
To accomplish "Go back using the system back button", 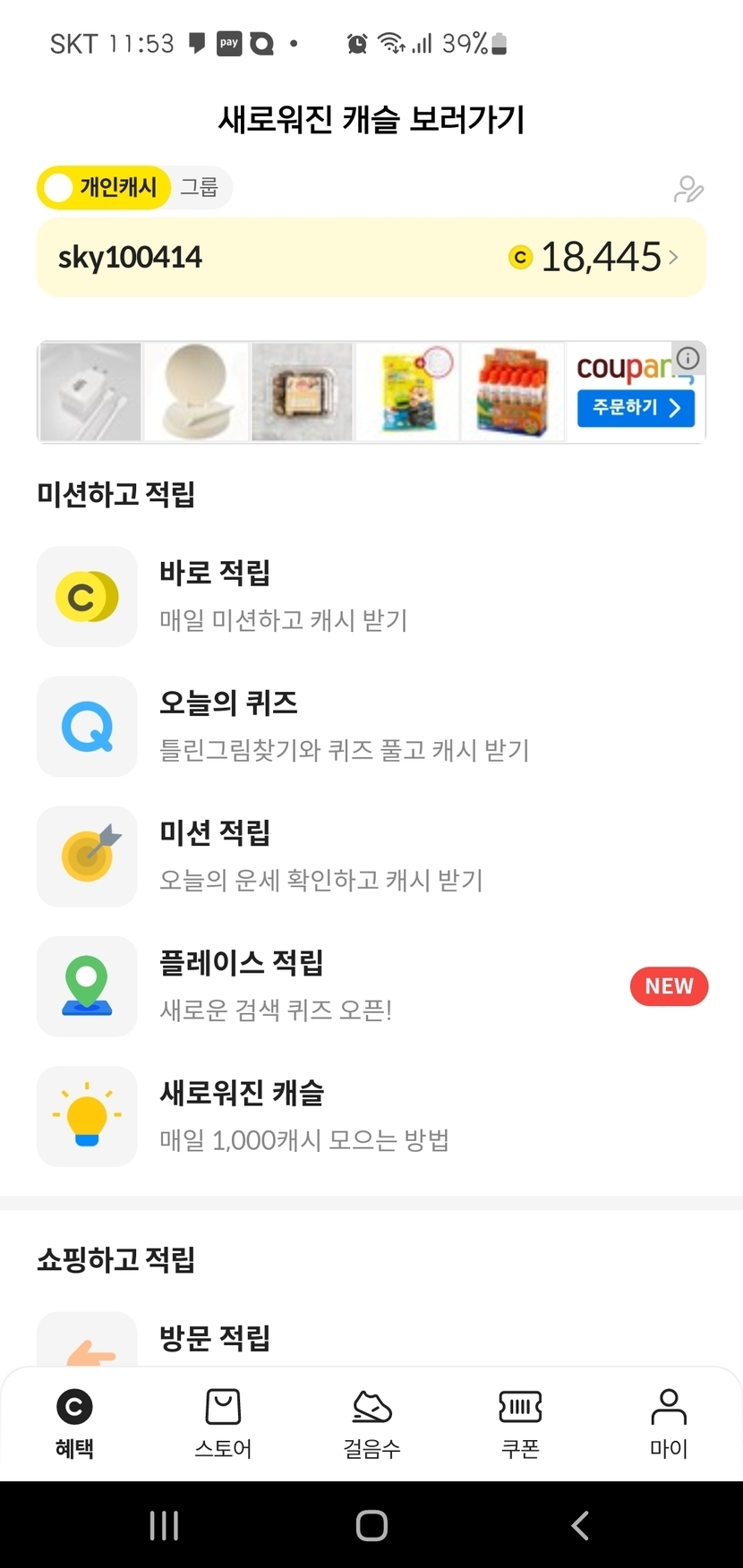I will [580, 1525].
